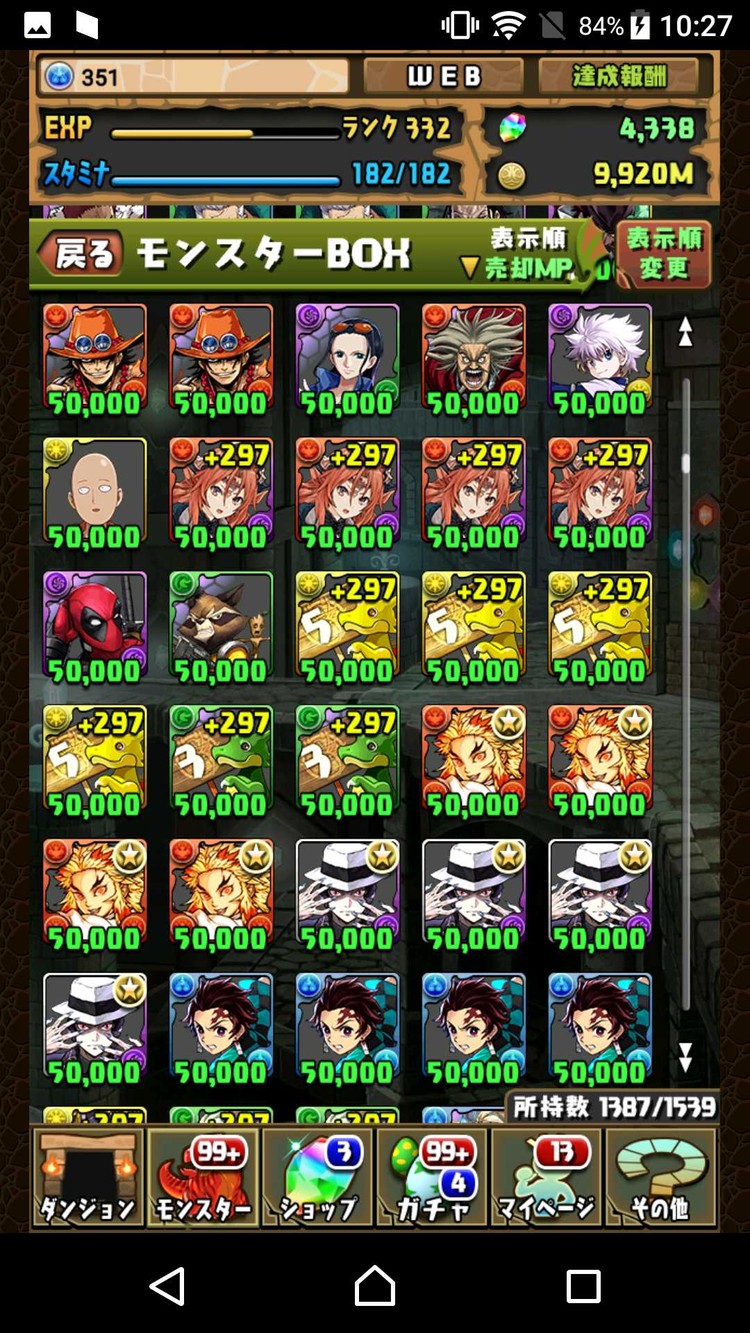Jump to bottom with the double down arrow
Image resolution: width=750 pixels, height=1333 pixels.
[x=686, y=1058]
